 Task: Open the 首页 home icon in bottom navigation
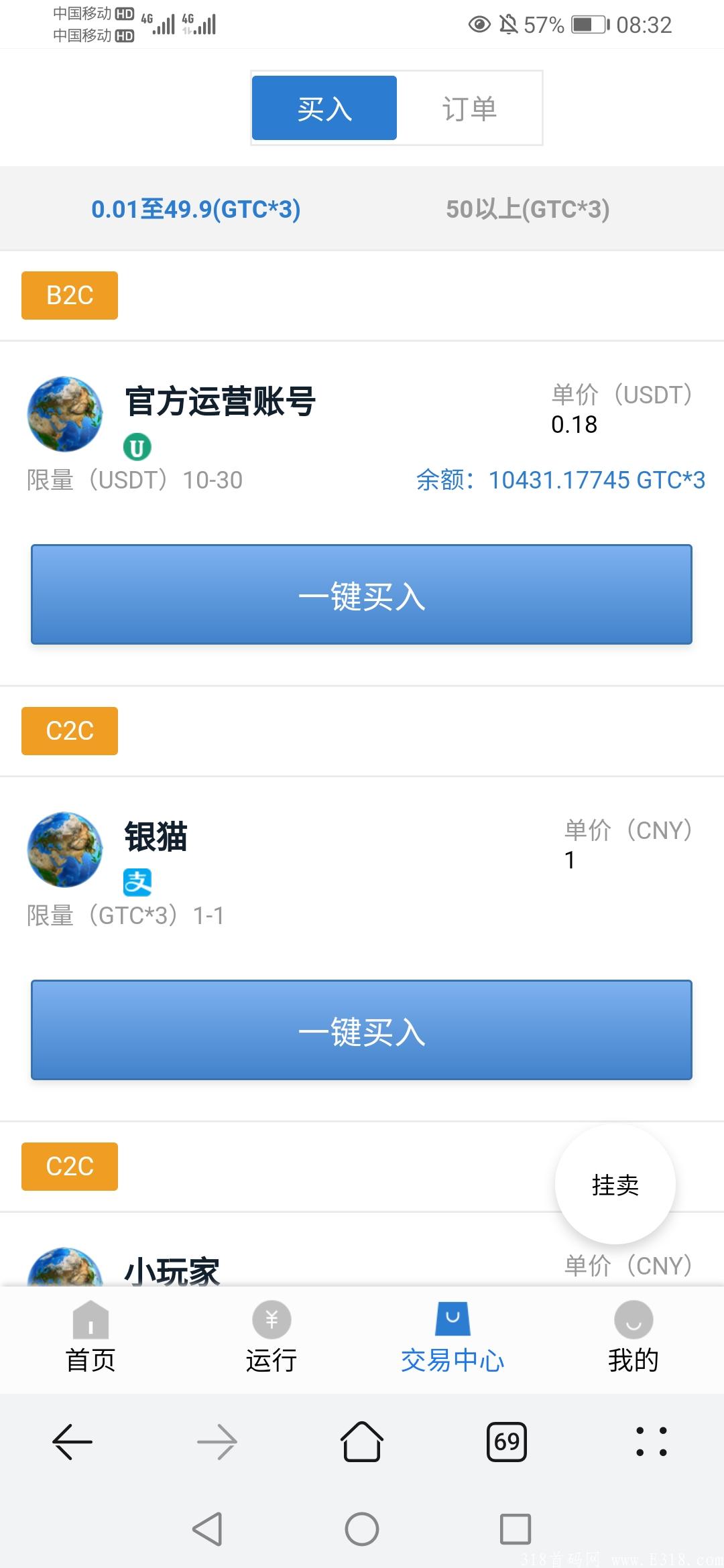click(x=90, y=1320)
